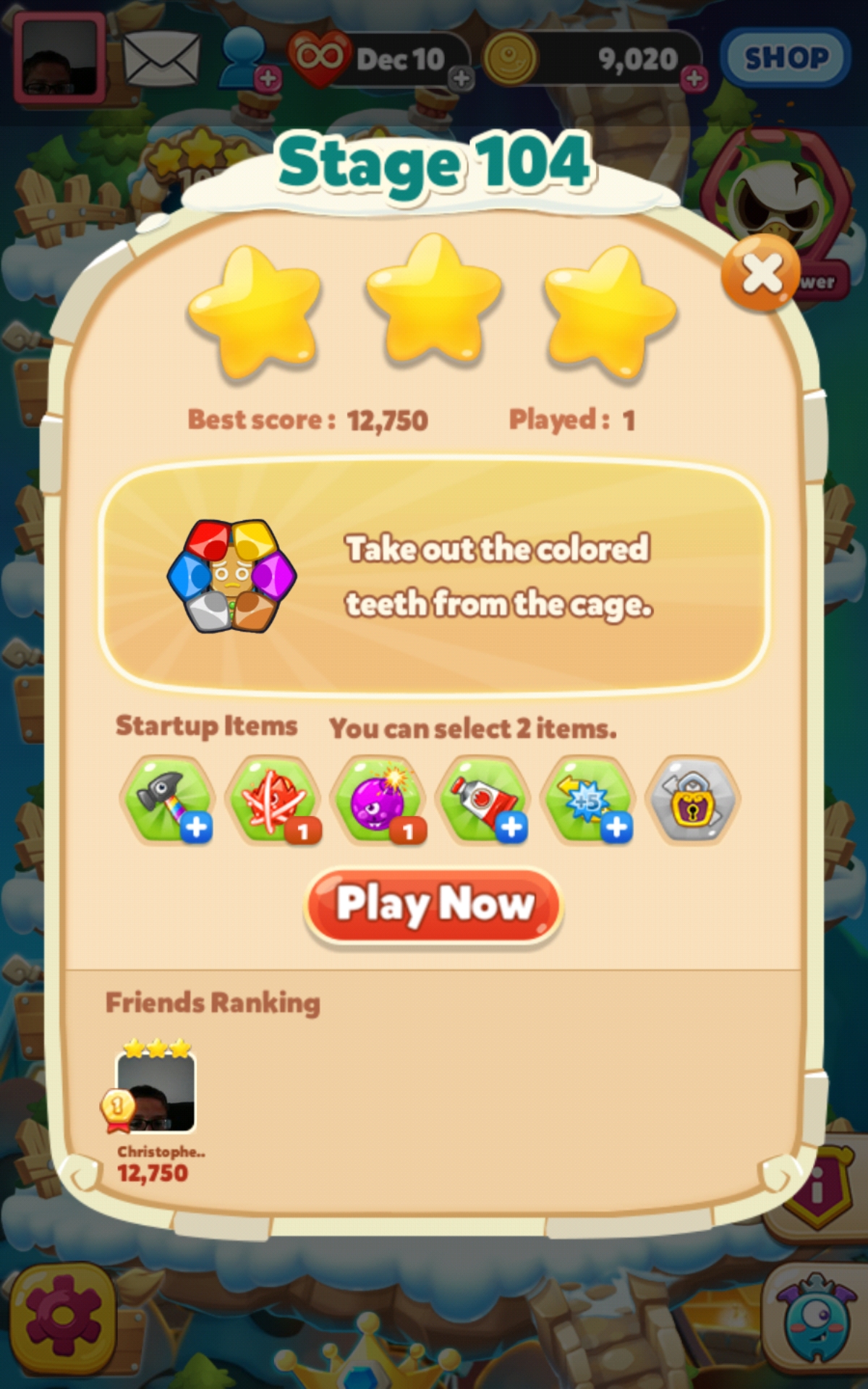The image size is (868, 1389).
Task: Select the red crystal startup item
Action: [273, 799]
